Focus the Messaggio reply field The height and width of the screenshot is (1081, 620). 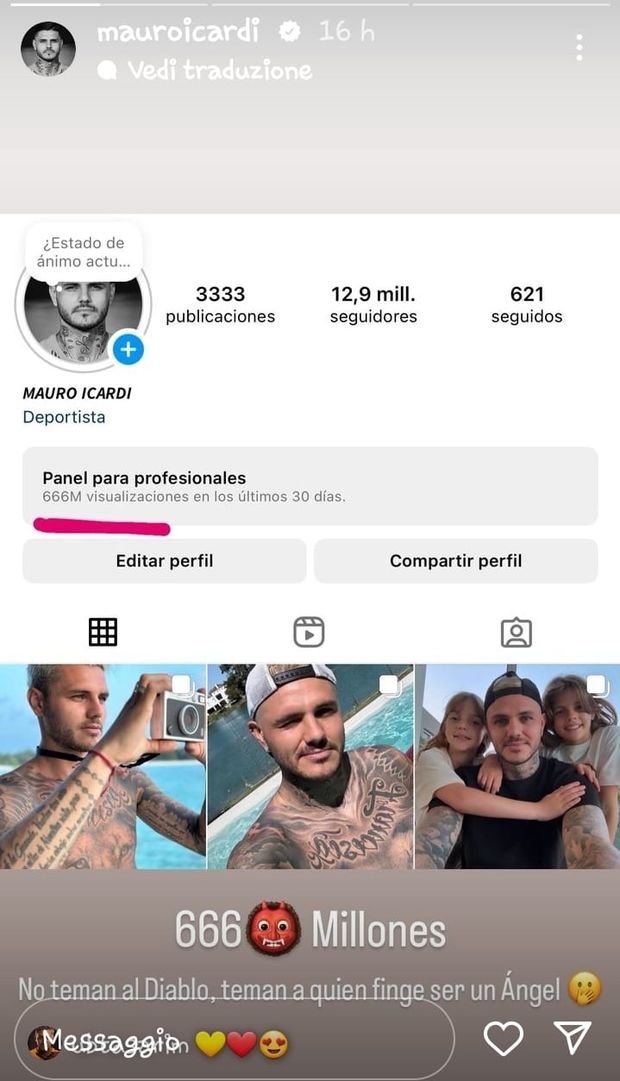230,1041
